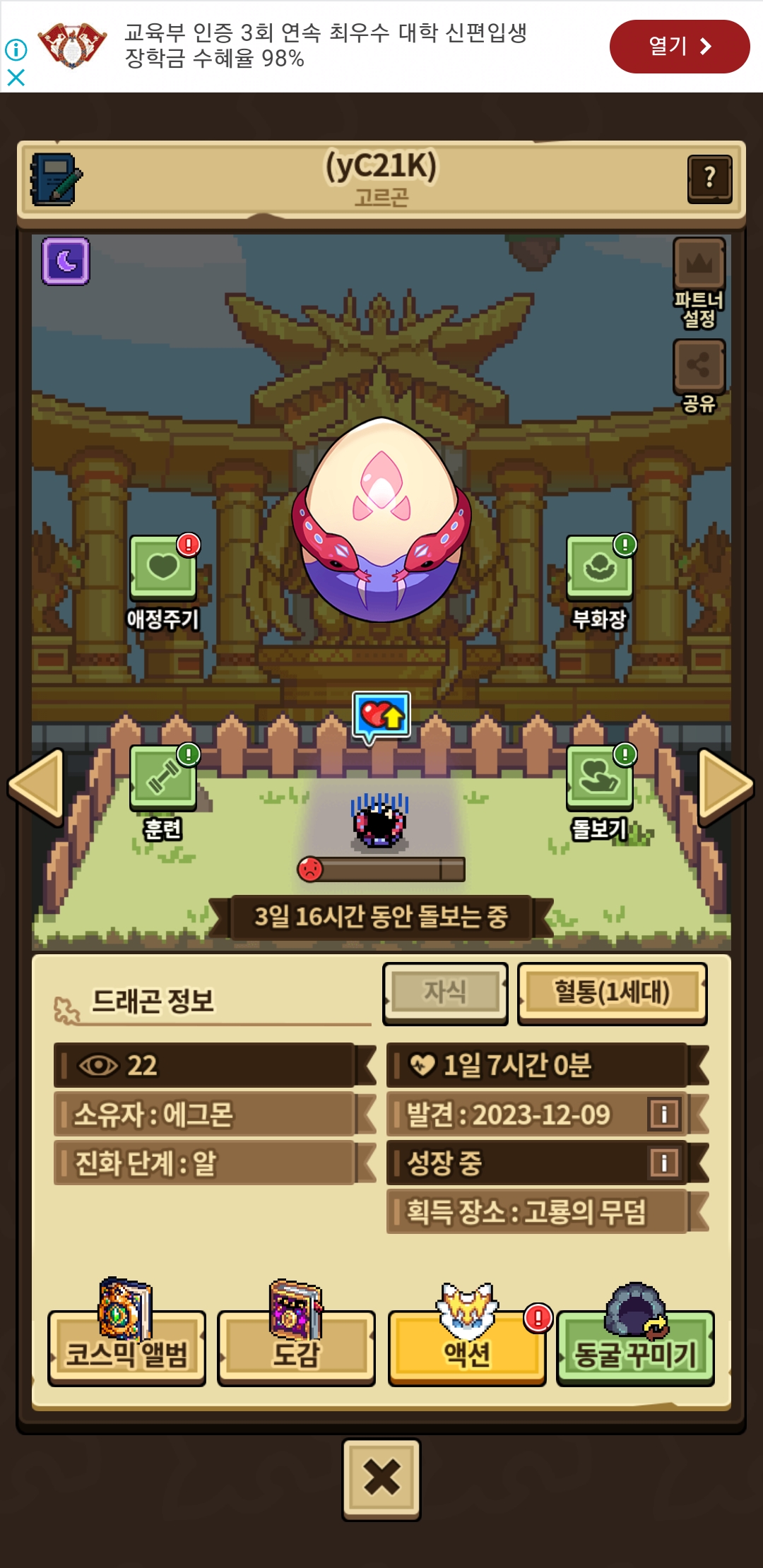The height and width of the screenshot is (1568, 763).
Task: Go to previous dragon with left arrow
Action: click(x=37, y=785)
